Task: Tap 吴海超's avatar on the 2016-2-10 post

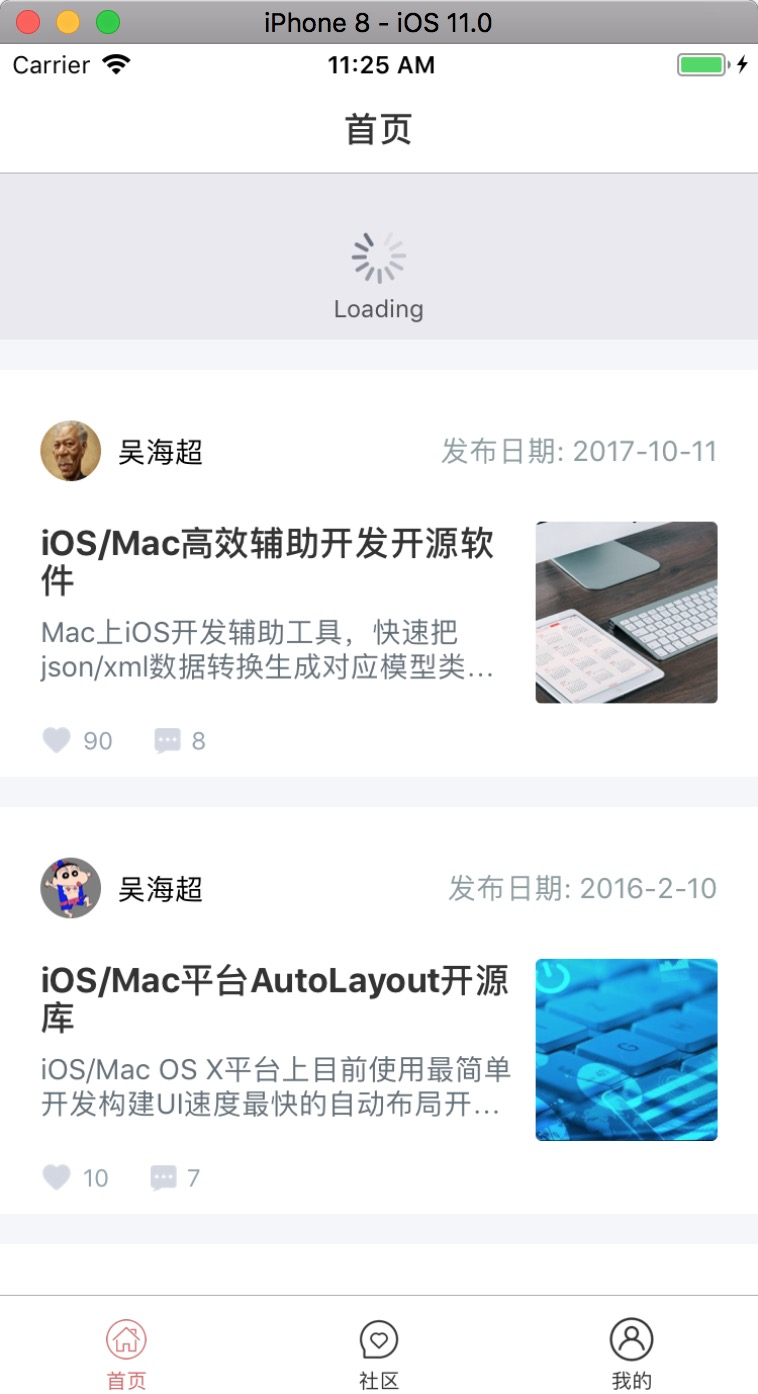Action: [71, 888]
